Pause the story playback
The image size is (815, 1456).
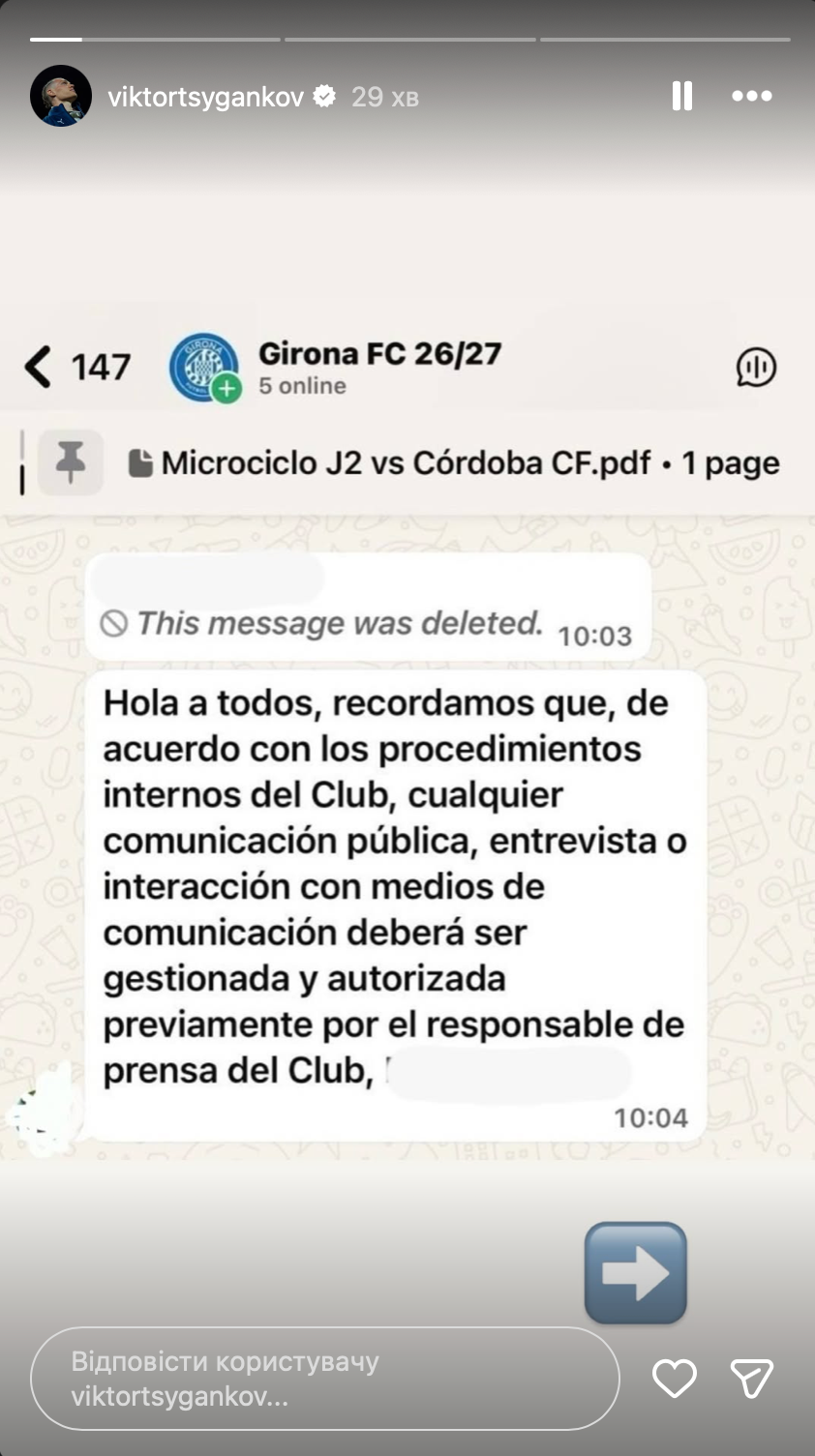682,96
